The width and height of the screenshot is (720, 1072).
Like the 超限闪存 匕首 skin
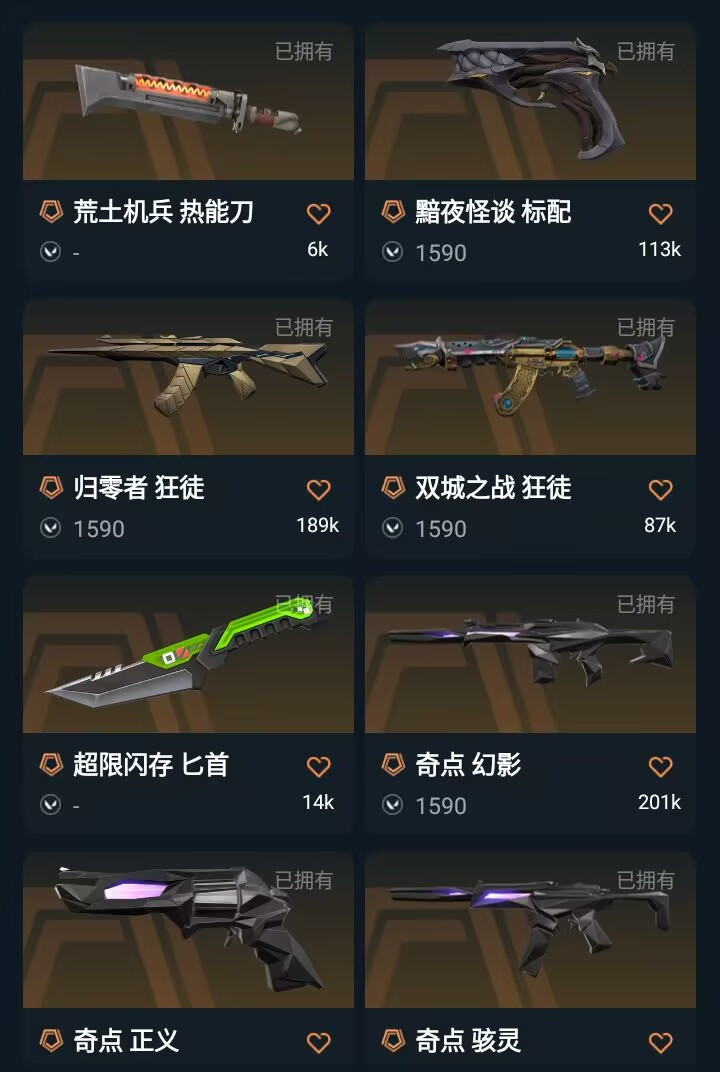[318, 766]
